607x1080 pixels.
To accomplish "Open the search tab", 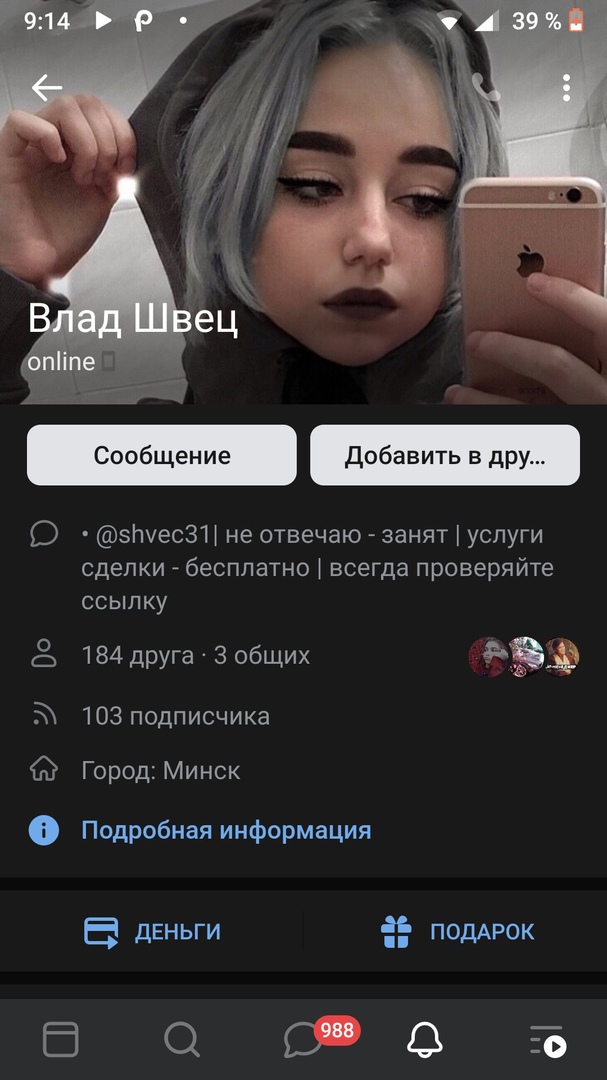I will (182, 1040).
